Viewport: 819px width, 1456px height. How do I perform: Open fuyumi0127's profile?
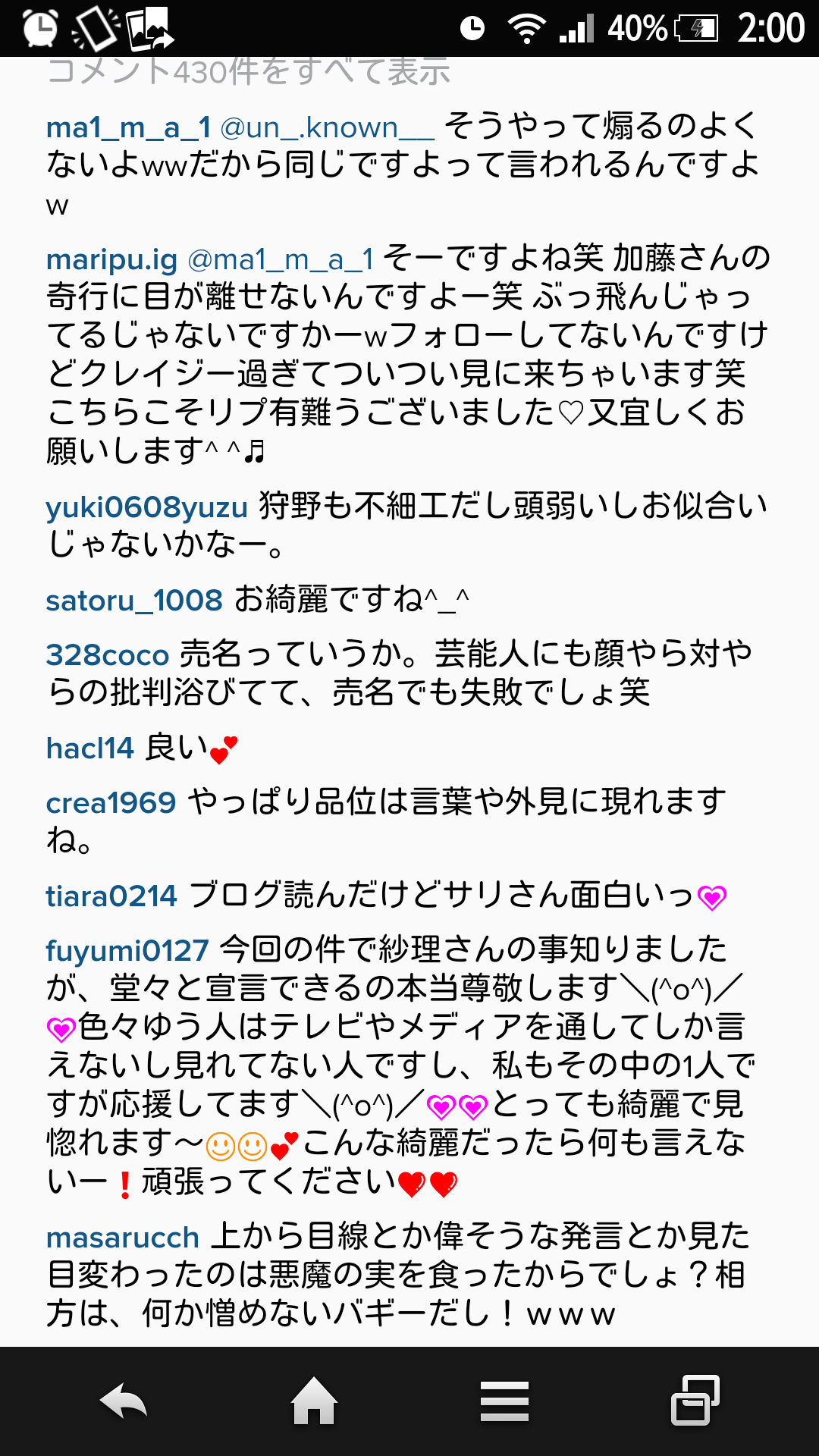point(127,950)
